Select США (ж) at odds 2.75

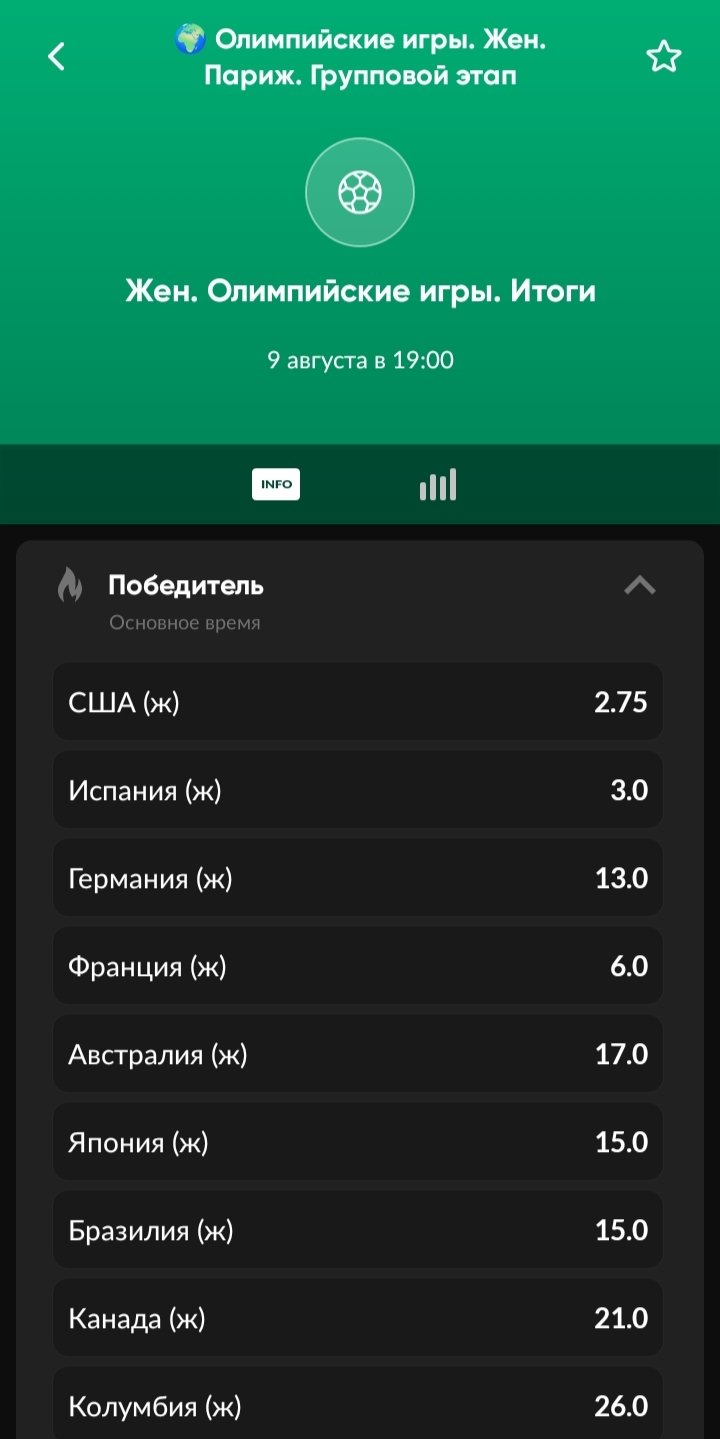coord(358,702)
